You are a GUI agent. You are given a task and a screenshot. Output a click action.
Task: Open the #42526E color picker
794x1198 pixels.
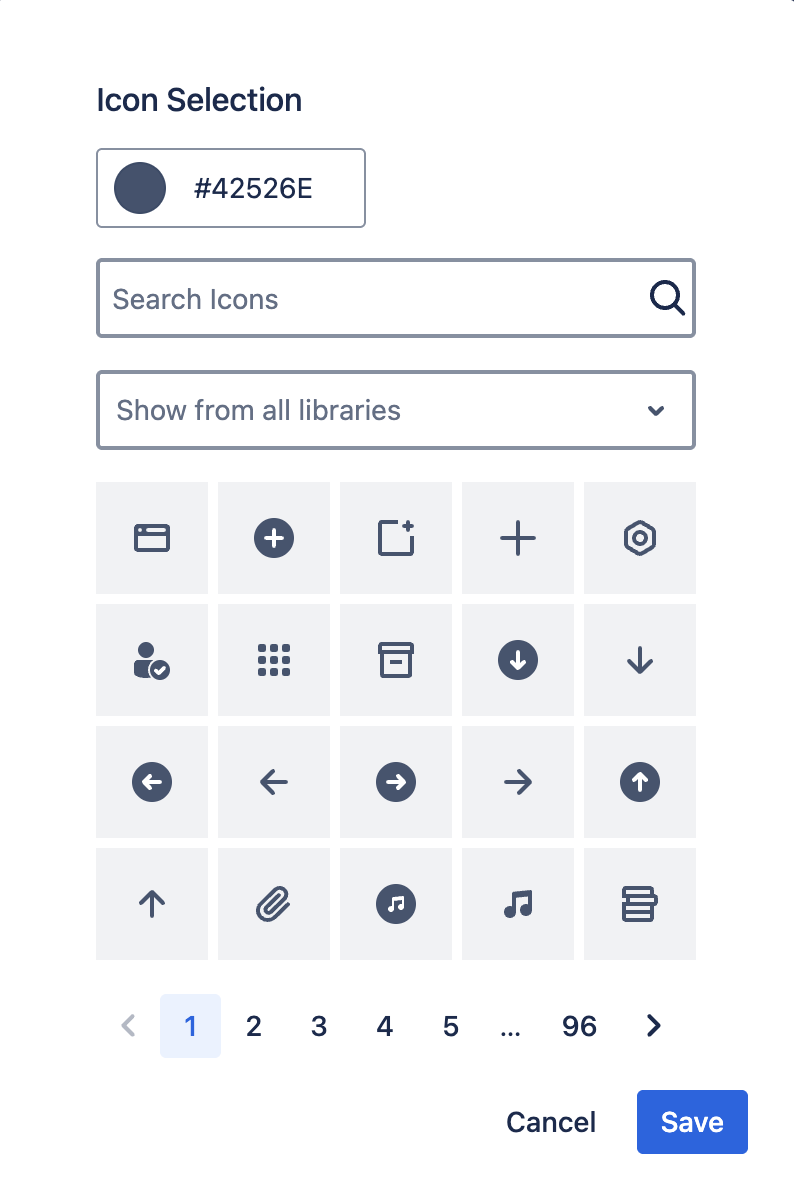[x=140, y=188]
